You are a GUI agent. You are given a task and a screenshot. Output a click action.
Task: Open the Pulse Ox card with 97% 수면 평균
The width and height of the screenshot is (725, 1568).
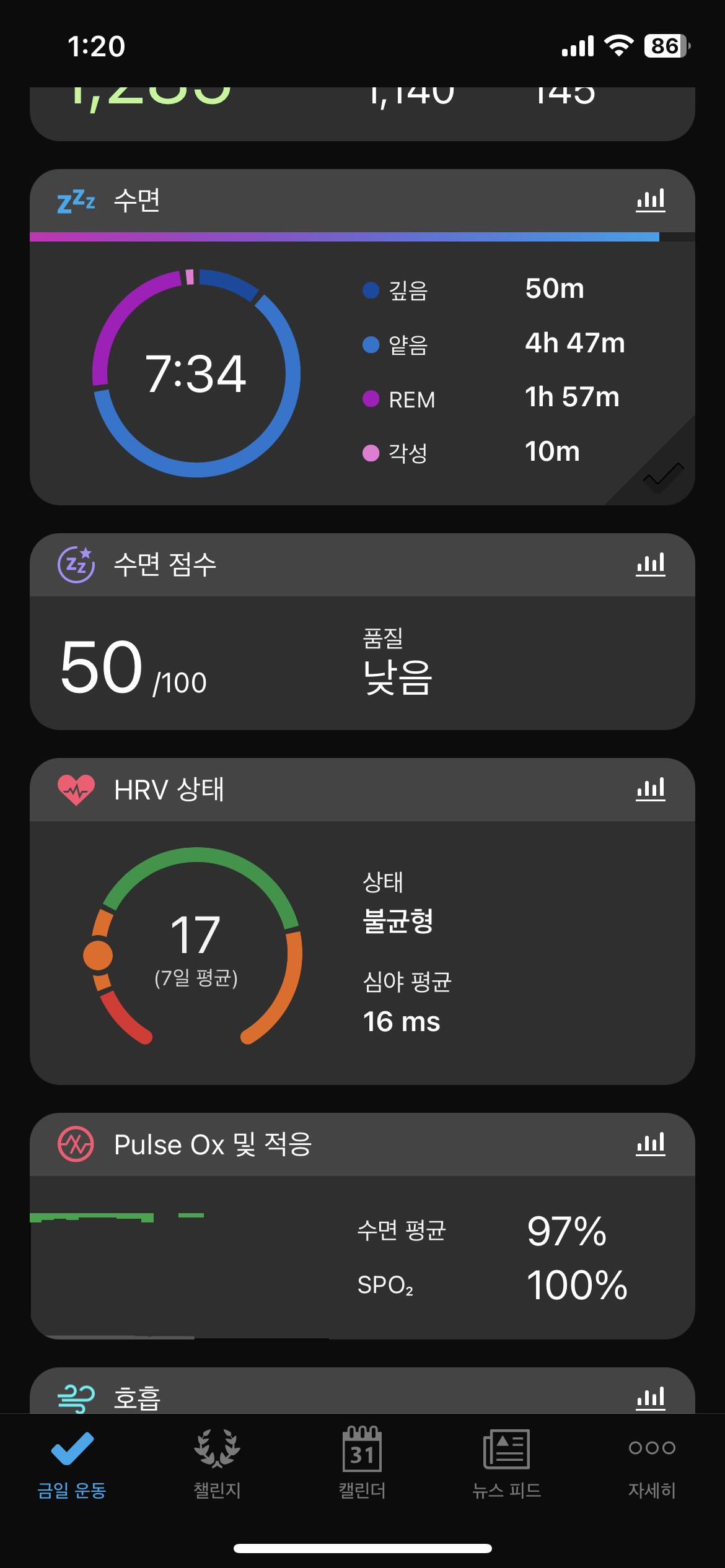pyautogui.click(x=362, y=1226)
